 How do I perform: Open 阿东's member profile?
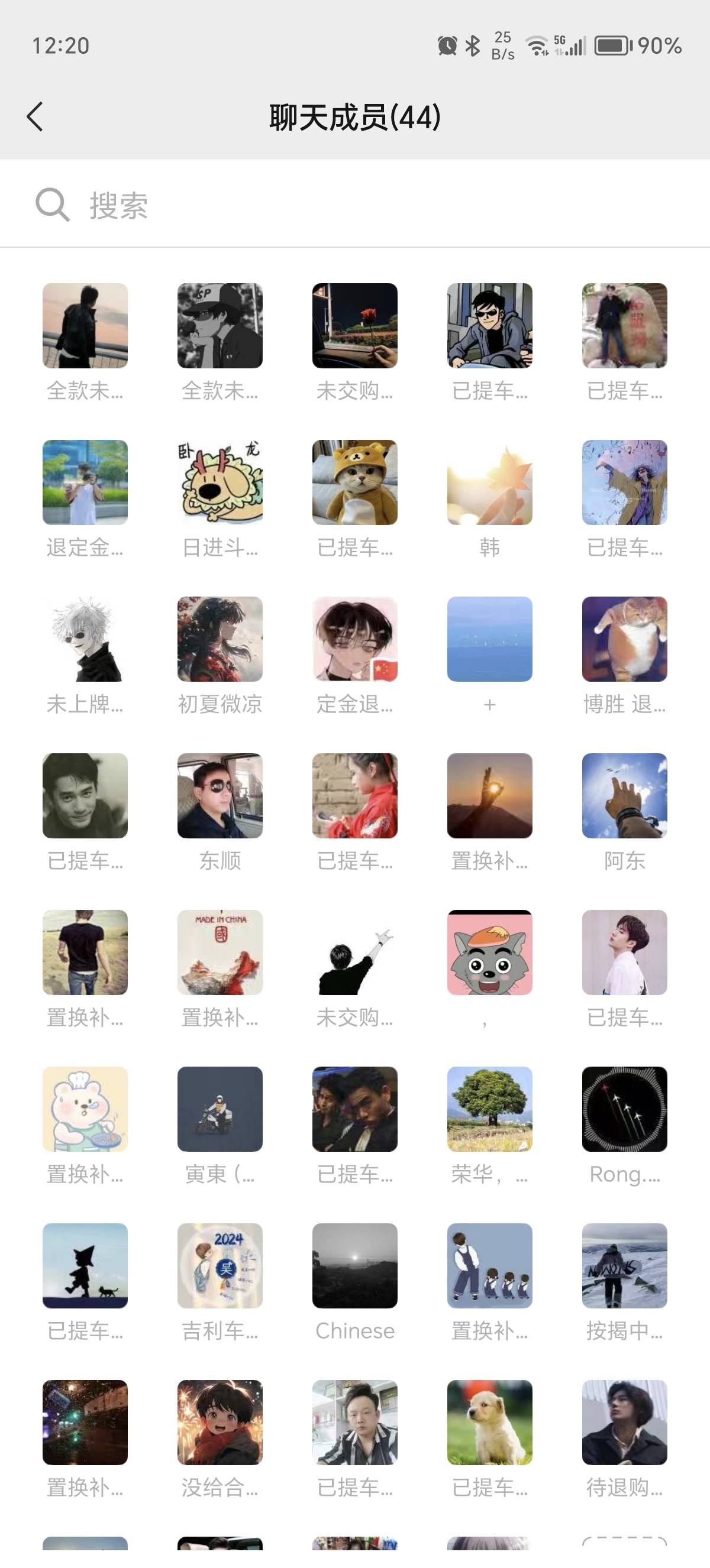pos(624,796)
